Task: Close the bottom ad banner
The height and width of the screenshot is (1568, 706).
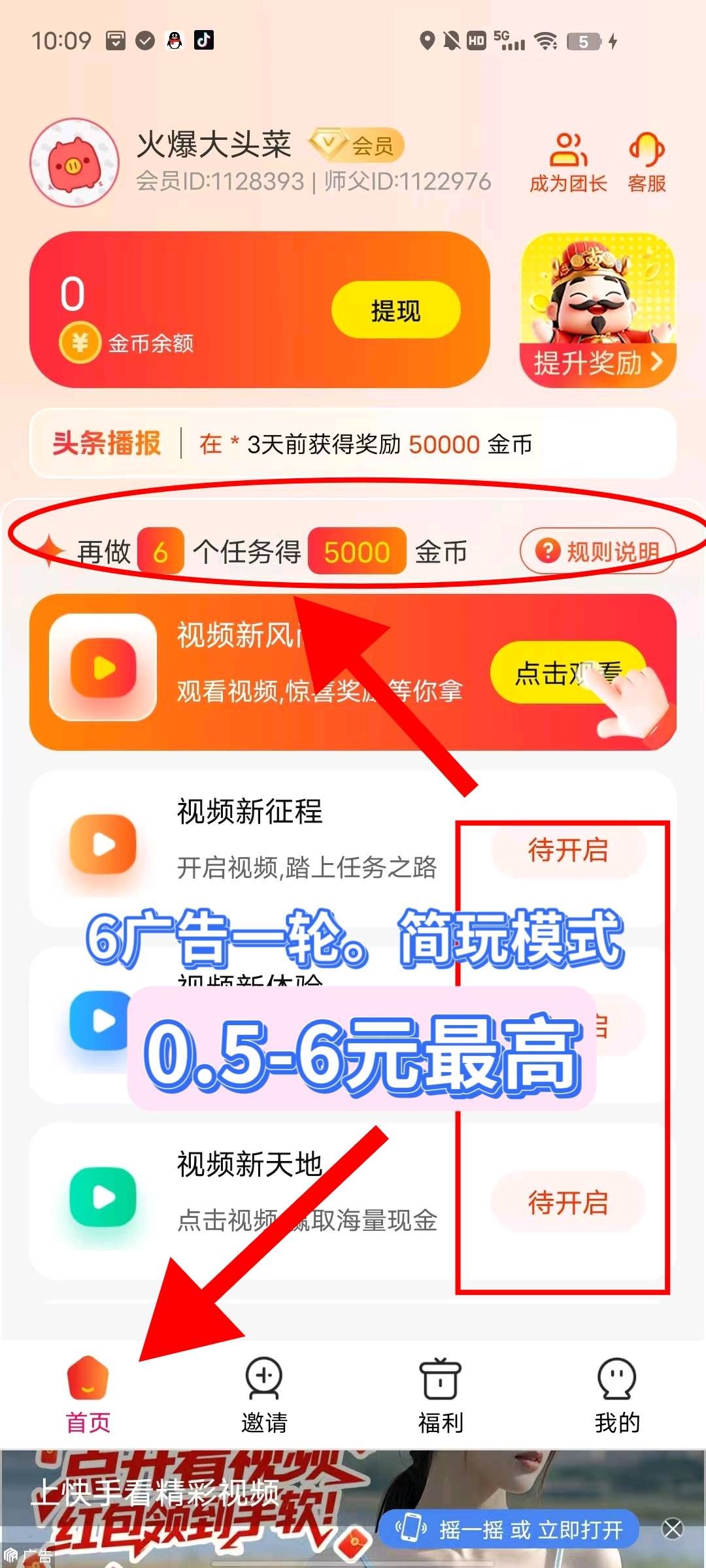Action: (x=673, y=1529)
